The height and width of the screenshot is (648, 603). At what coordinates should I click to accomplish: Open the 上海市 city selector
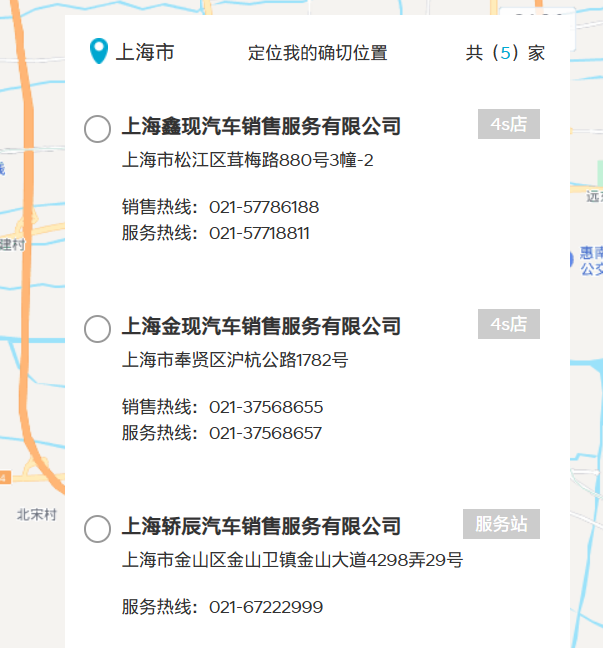pyautogui.click(x=132, y=52)
